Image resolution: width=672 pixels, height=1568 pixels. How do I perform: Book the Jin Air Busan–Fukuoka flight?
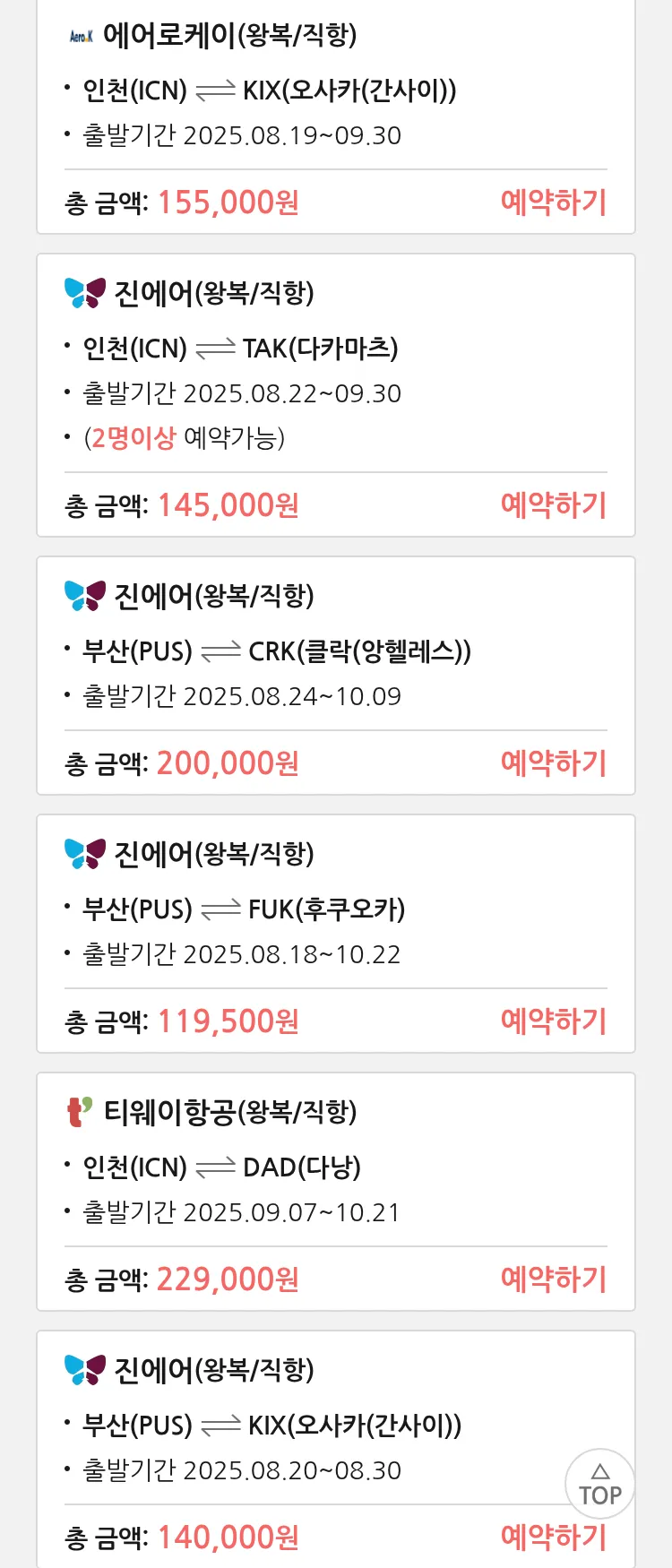pyautogui.click(x=553, y=1021)
